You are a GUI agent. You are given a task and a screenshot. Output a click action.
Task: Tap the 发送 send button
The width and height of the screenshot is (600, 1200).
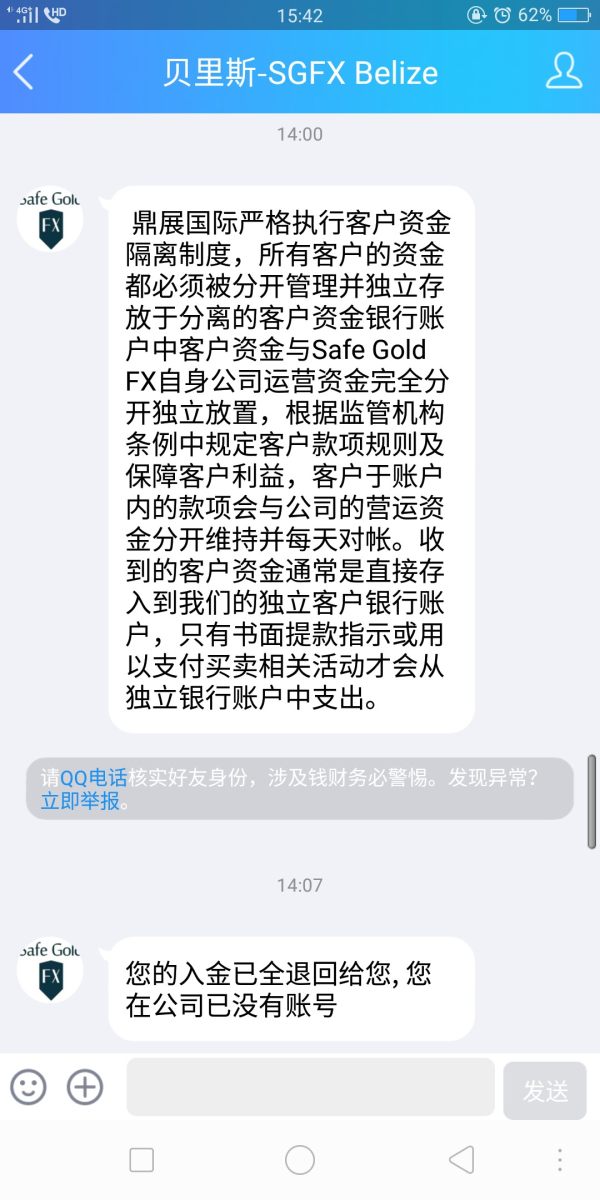545,1090
